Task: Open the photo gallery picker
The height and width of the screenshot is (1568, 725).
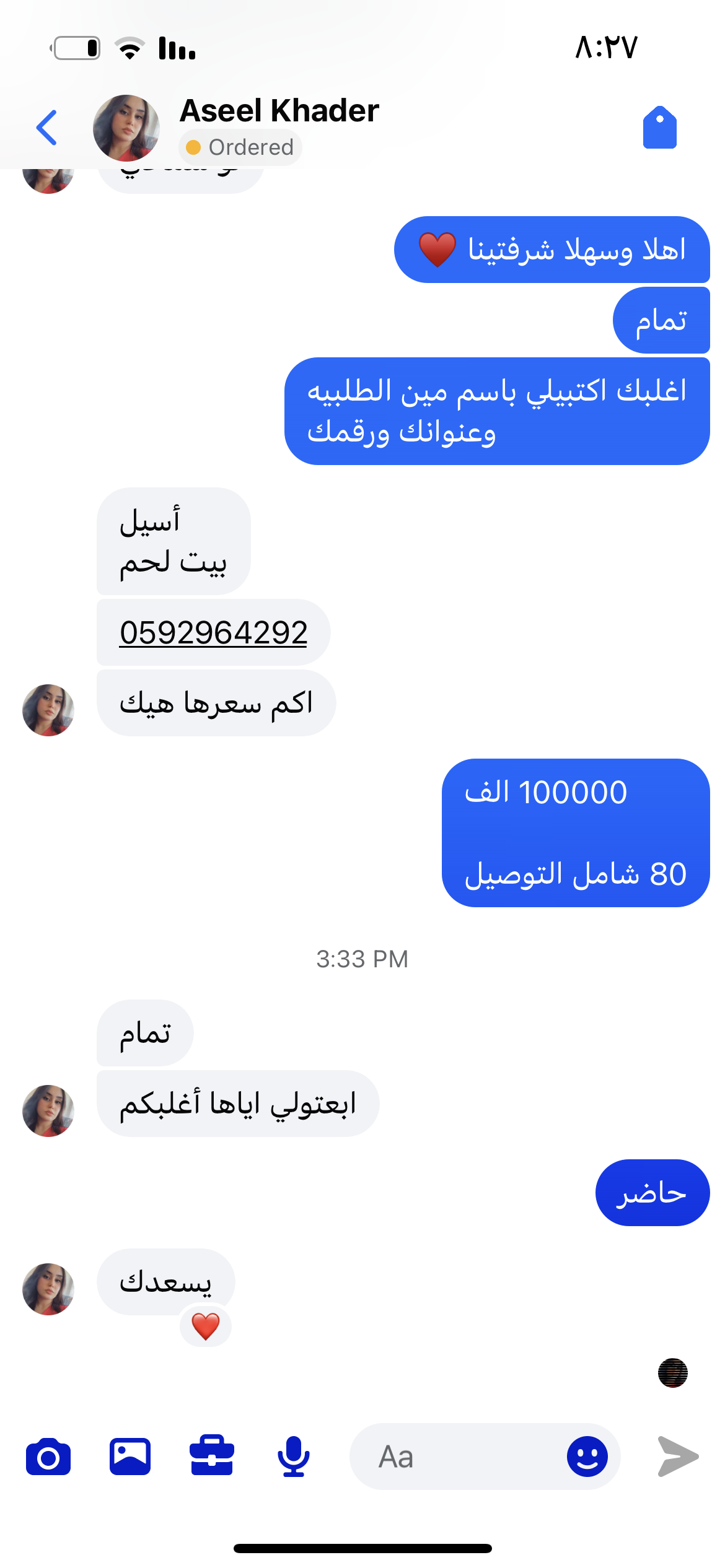Action: (x=130, y=1457)
